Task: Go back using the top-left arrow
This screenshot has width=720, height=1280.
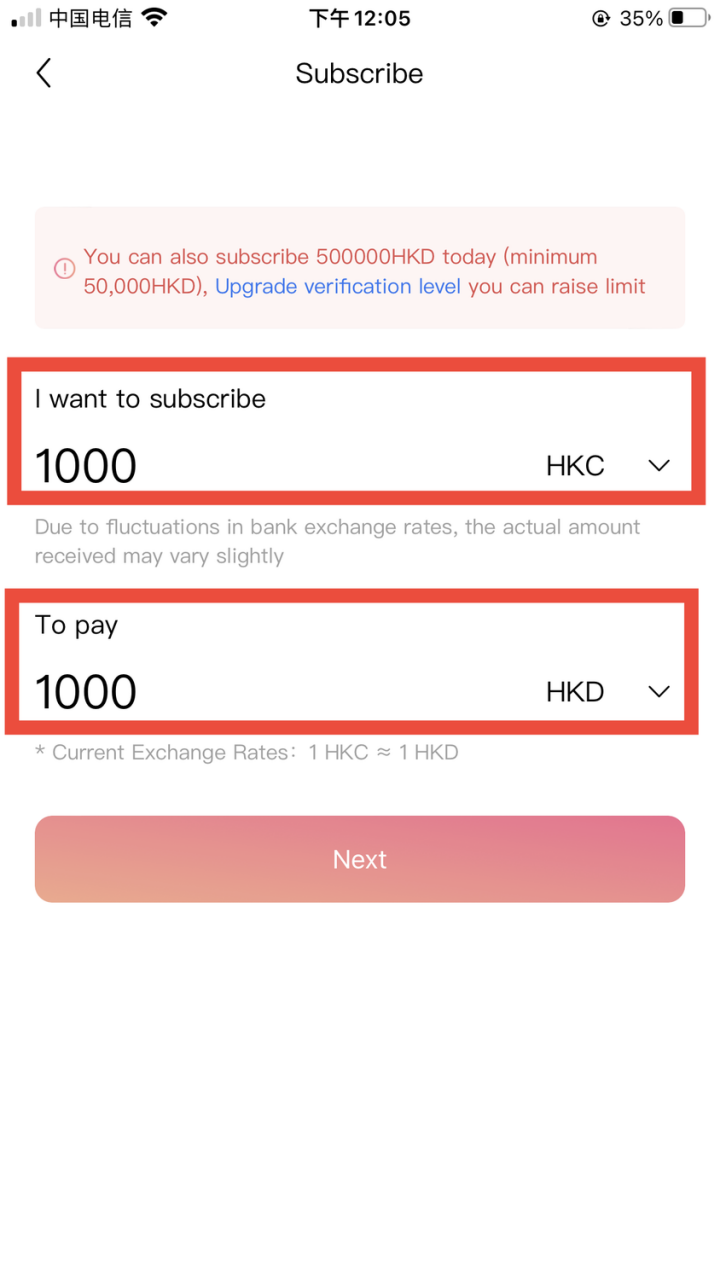Action: pyautogui.click(x=43, y=73)
